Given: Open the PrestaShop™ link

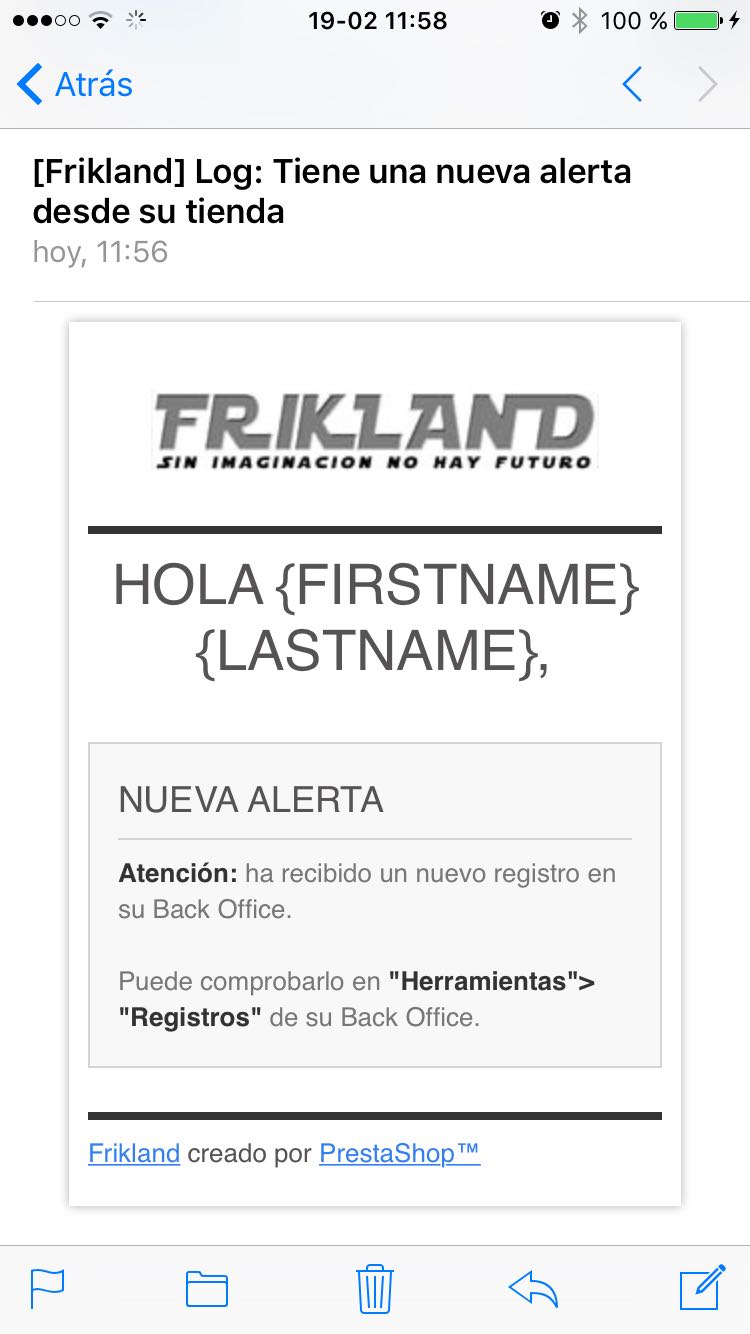Looking at the screenshot, I should [399, 1153].
